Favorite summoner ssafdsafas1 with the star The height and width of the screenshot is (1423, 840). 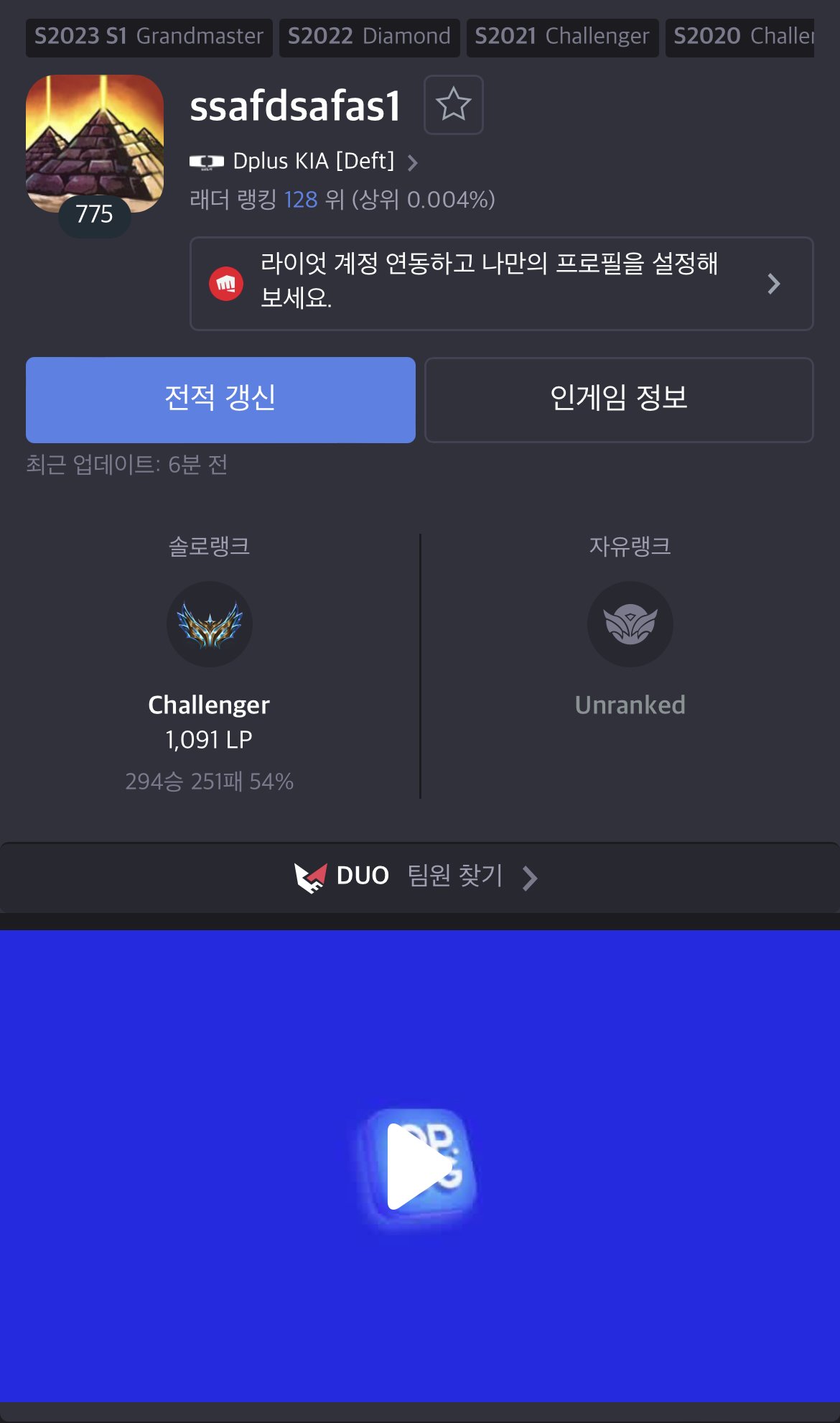click(453, 105)
